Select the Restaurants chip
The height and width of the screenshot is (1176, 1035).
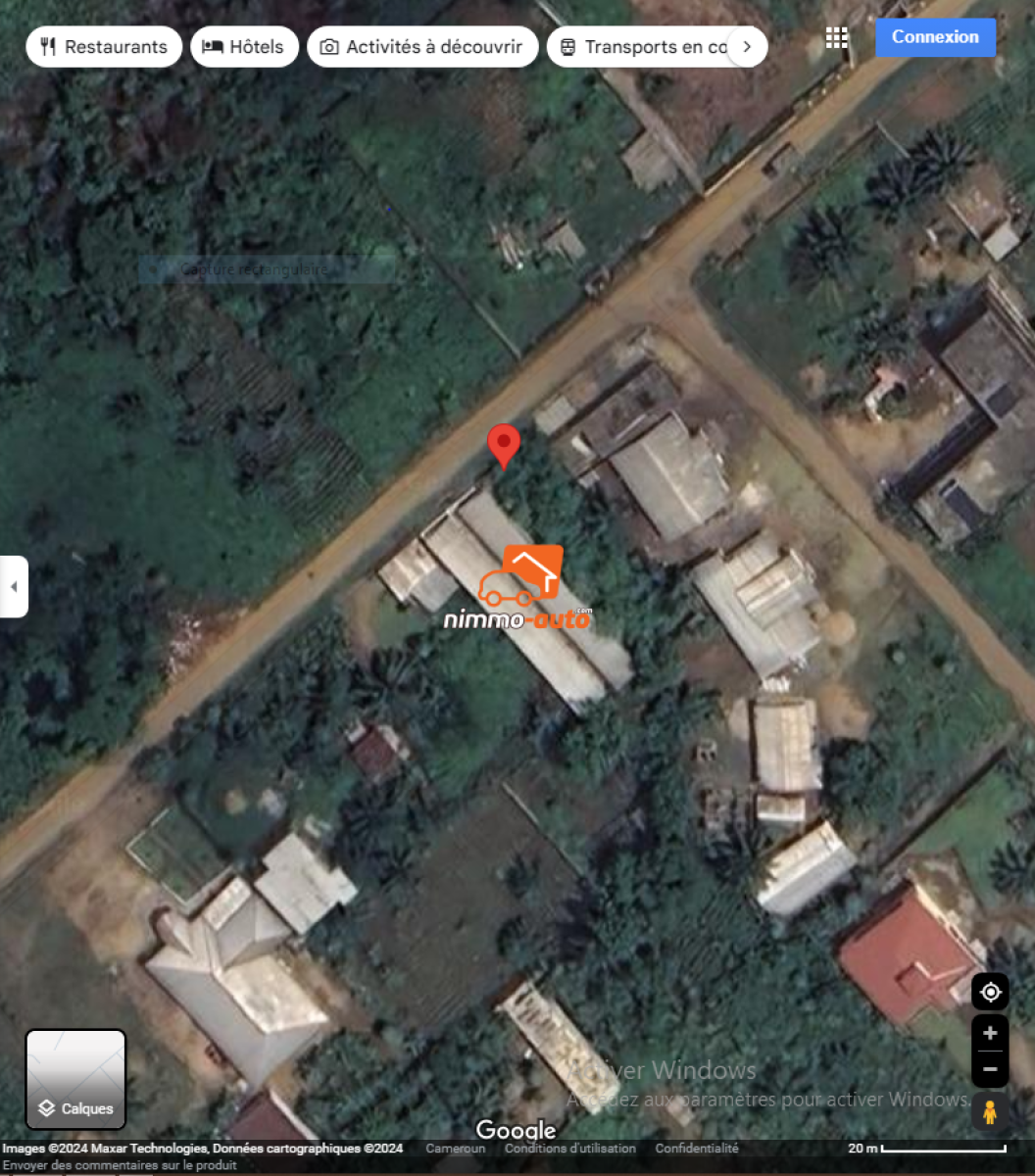pyautogui.click(x=103, y=47)
